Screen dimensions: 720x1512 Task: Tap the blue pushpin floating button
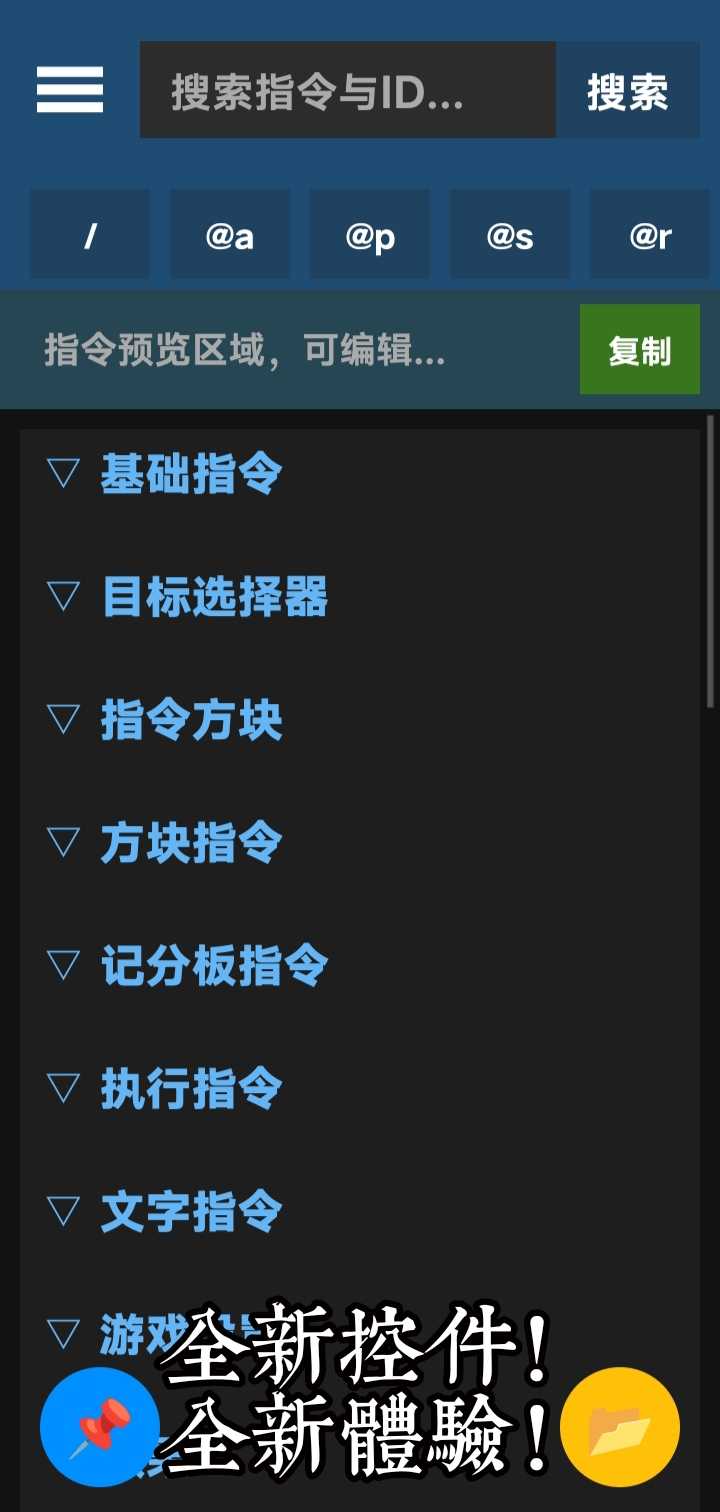[x=100, y=1427]
